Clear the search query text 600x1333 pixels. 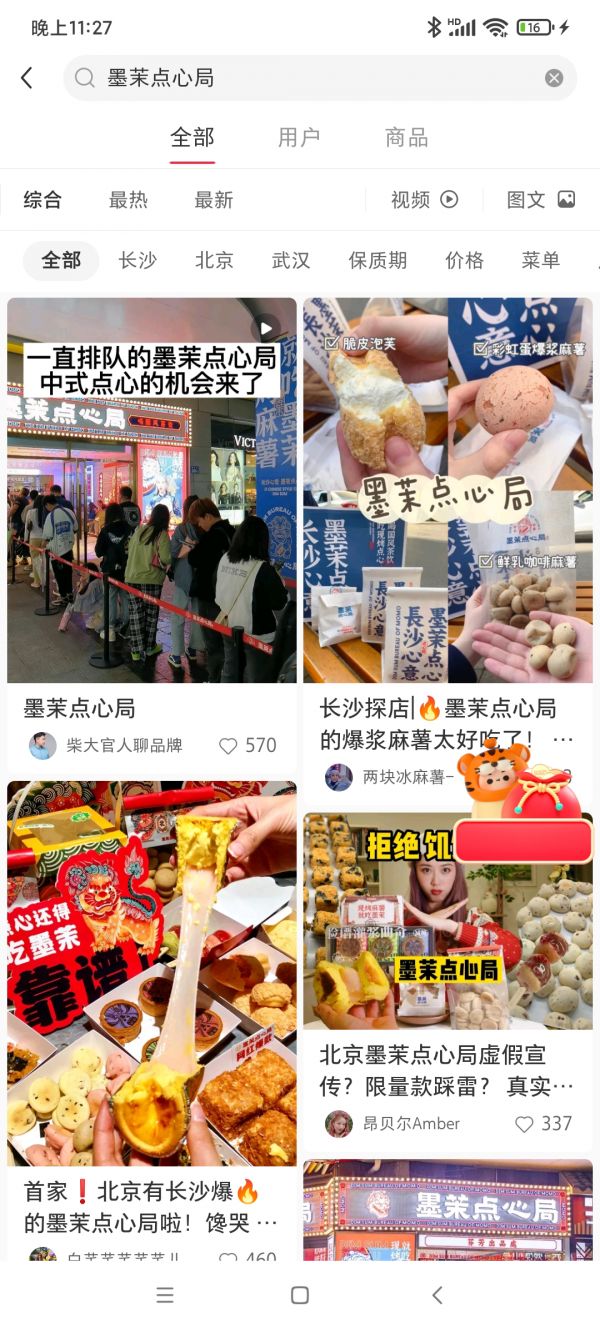(x=554, y=78)
